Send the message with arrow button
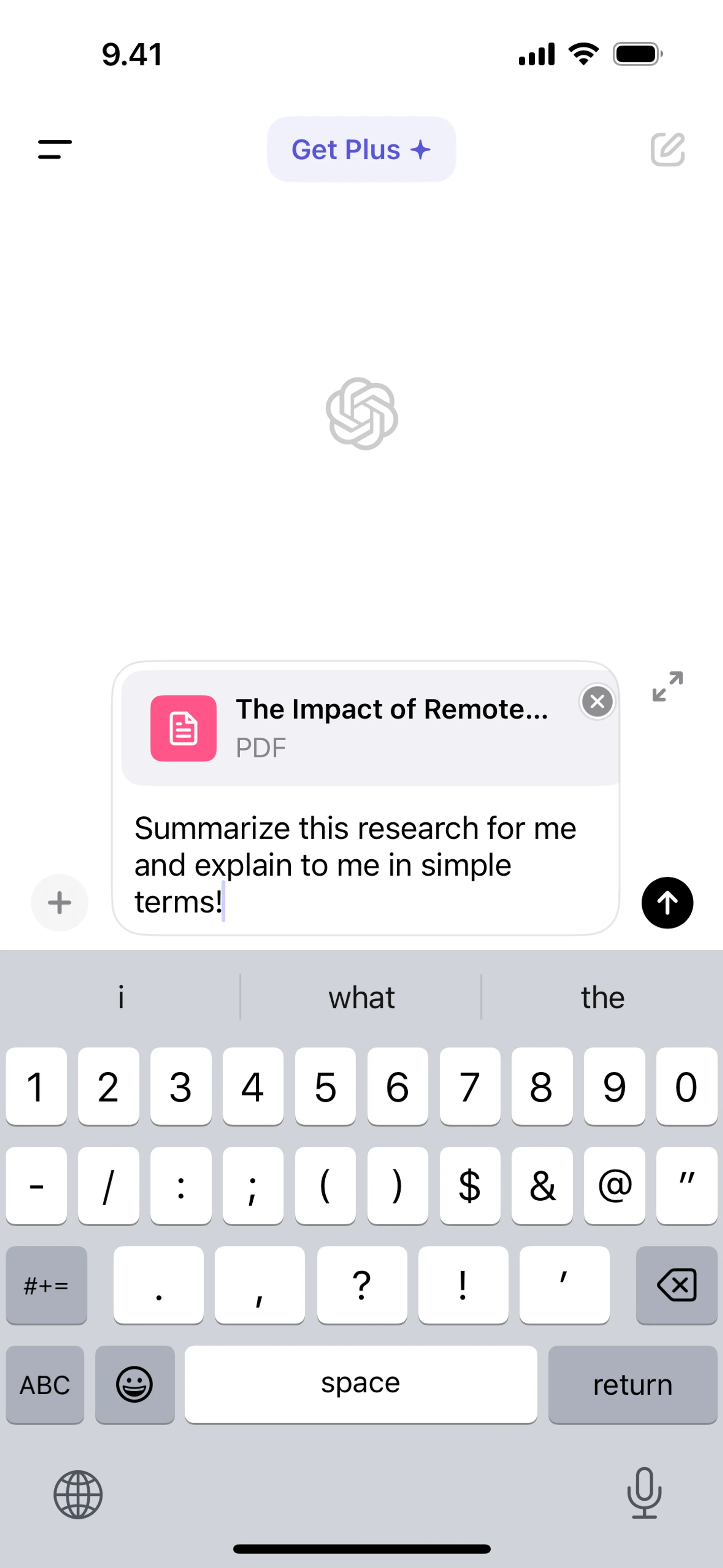The image size is (723, 1568). (x=667, y=902)
